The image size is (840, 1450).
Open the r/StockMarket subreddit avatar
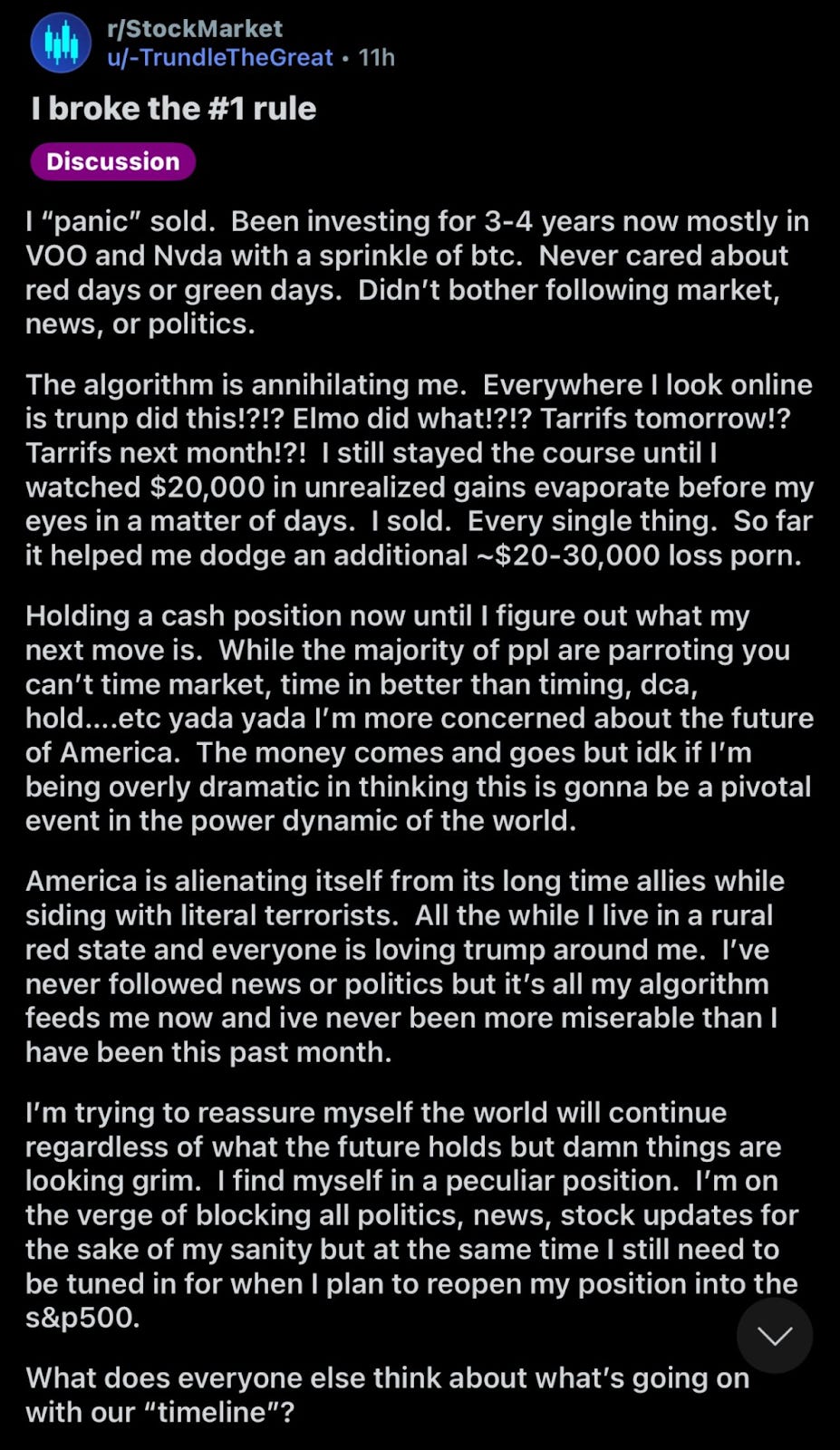pos(61,43)
